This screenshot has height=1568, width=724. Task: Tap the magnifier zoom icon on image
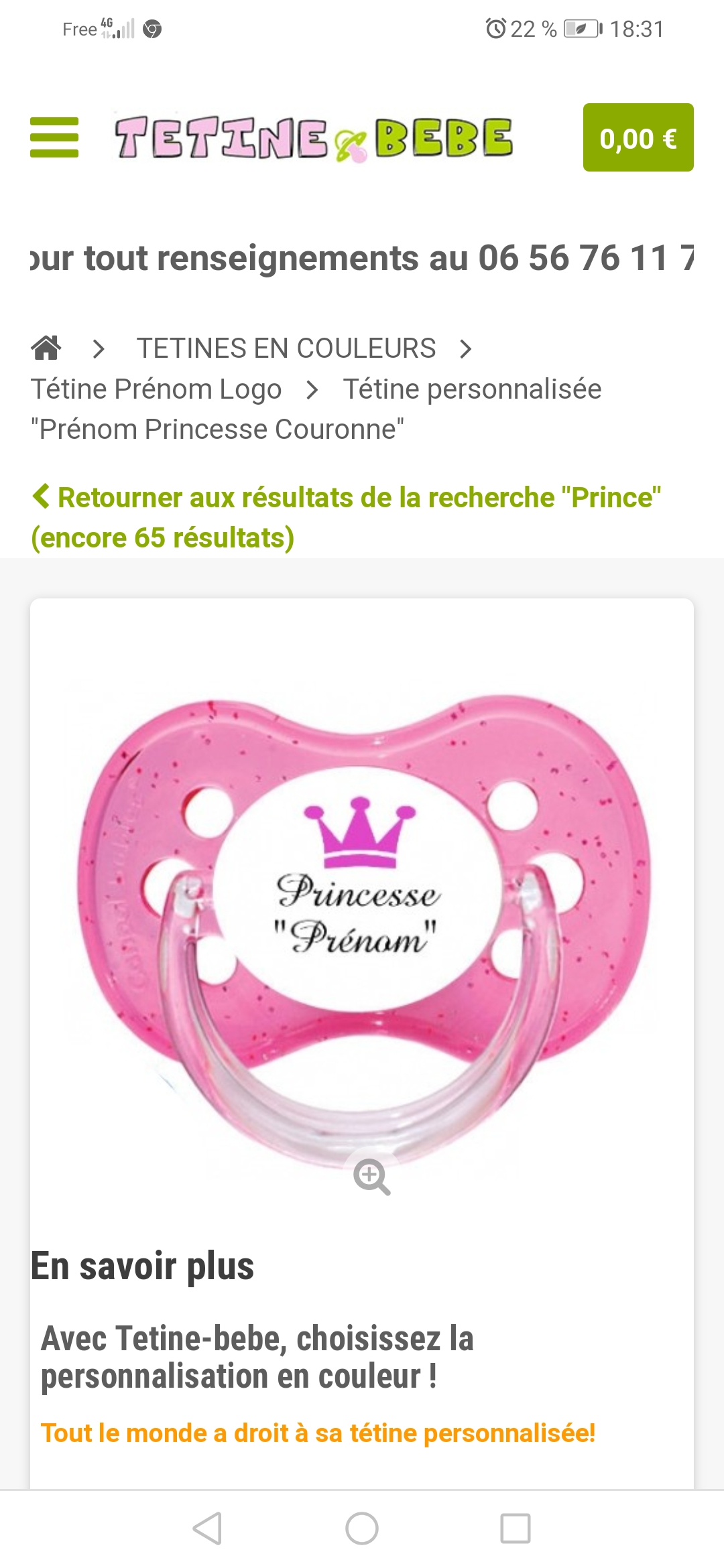coord(371,1177)
